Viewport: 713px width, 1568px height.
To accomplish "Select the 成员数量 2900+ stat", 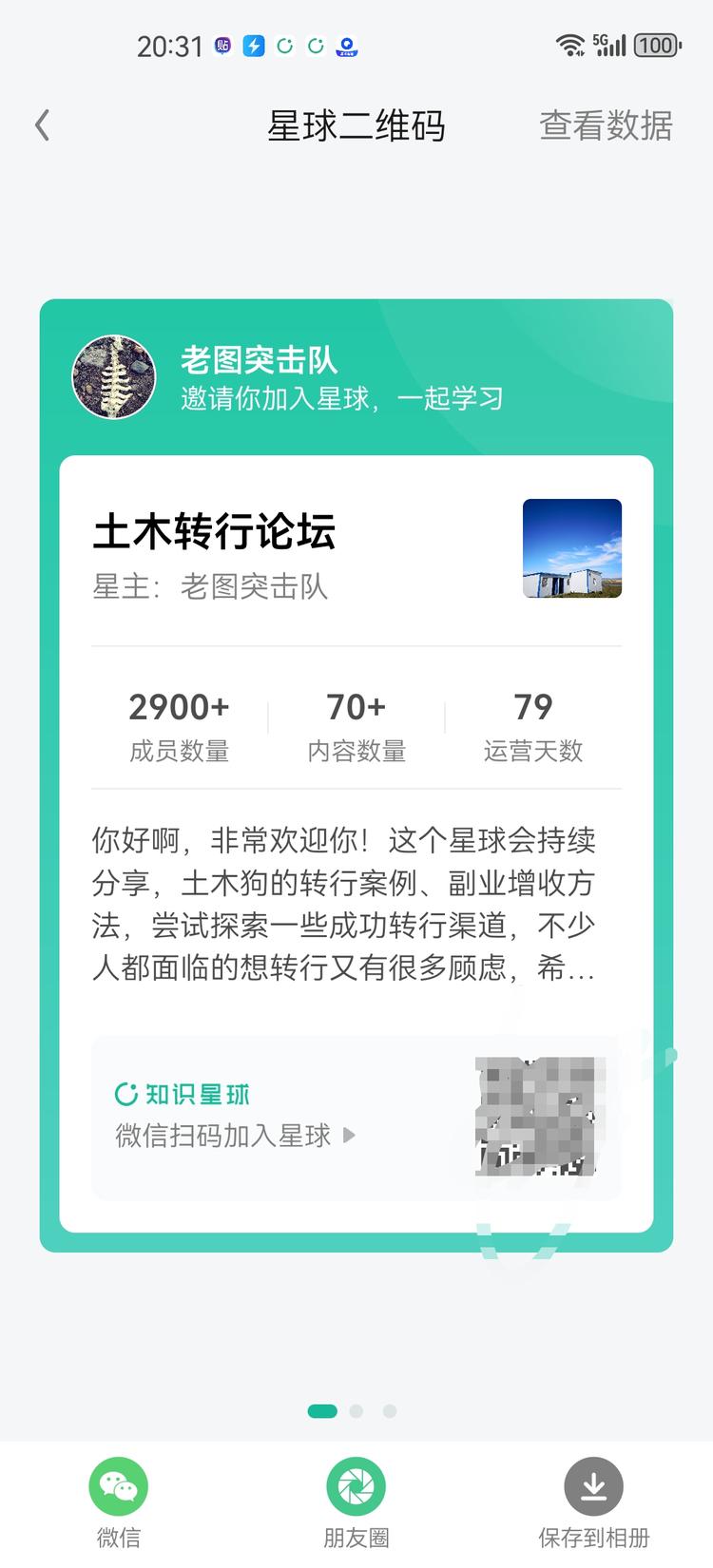I will pos(179,724).
